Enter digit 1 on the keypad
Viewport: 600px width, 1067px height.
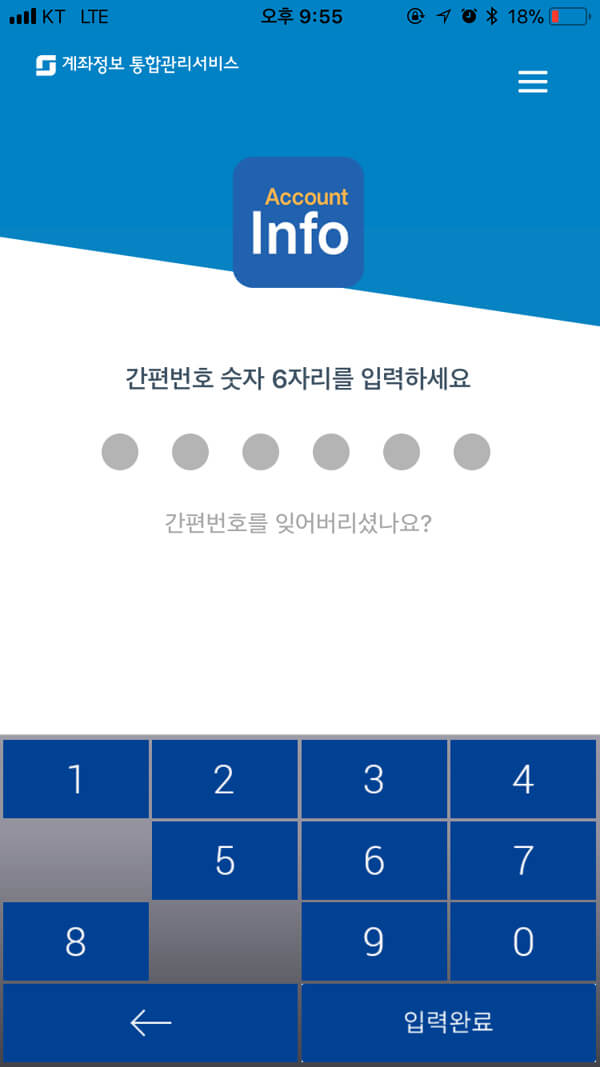(75, 780)
